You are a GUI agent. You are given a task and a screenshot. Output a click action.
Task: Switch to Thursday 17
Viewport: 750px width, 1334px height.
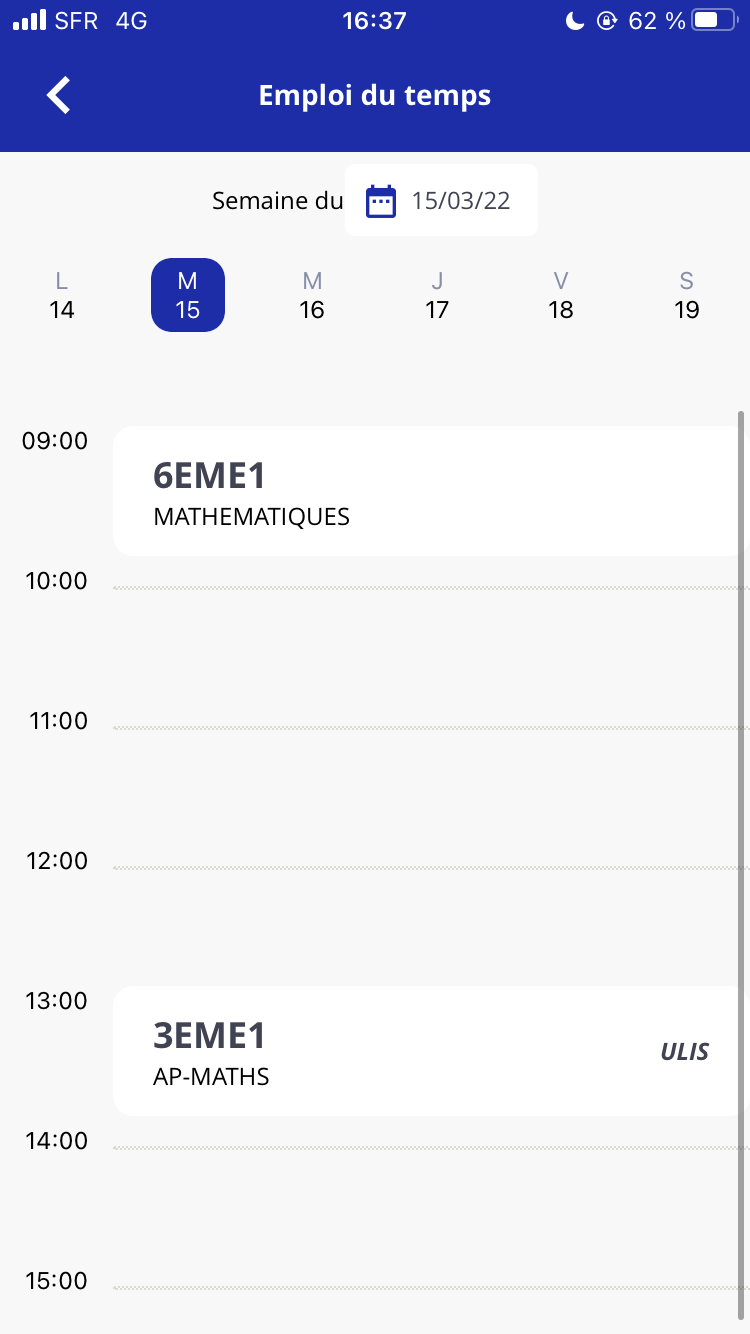(x=437, y=296)
